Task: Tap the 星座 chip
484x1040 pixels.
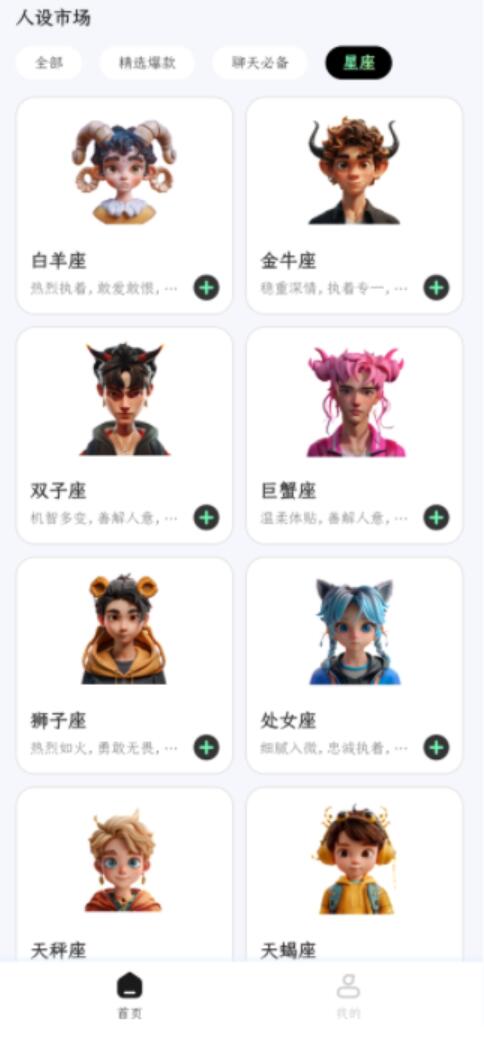Action: coord(359,63)
